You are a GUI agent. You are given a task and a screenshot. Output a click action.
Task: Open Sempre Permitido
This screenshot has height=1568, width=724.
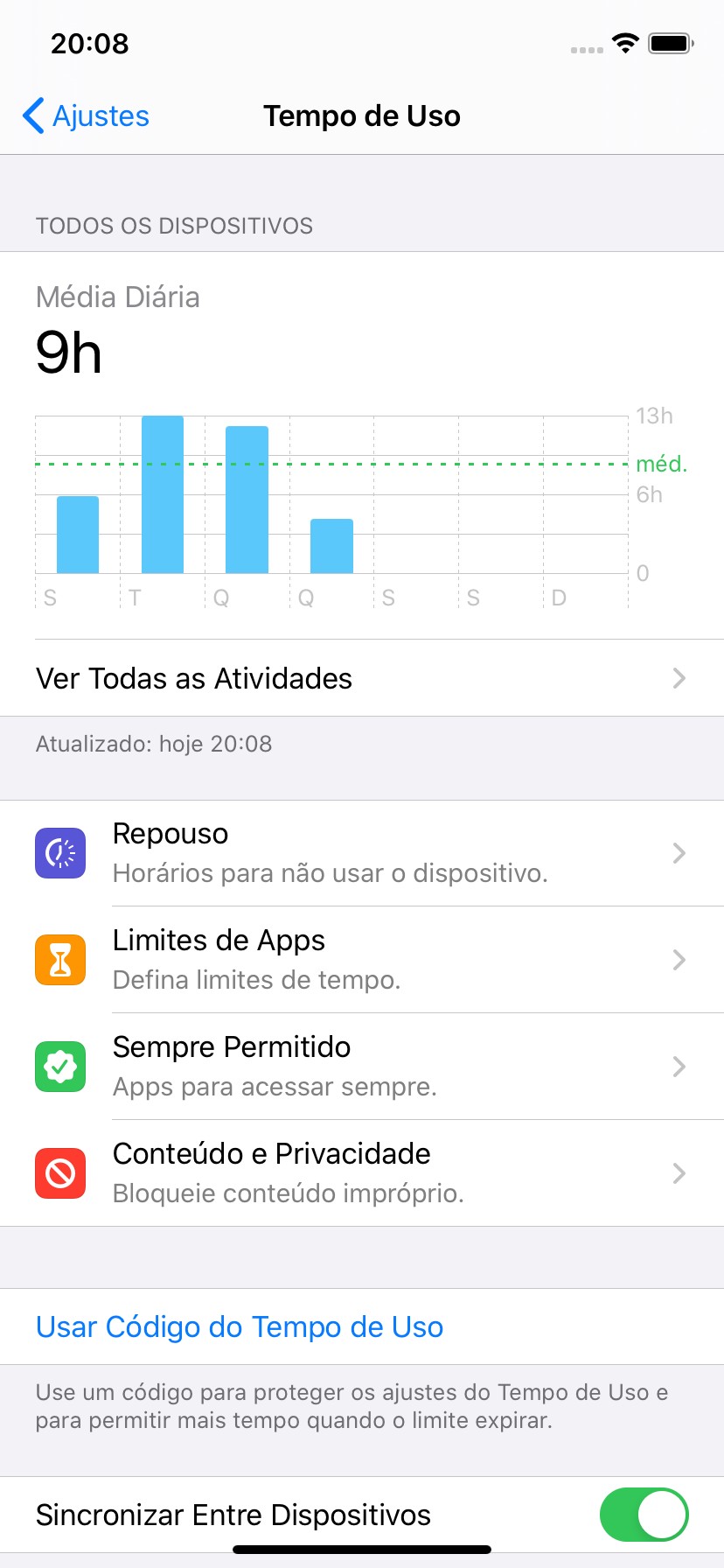[361, 1067]
